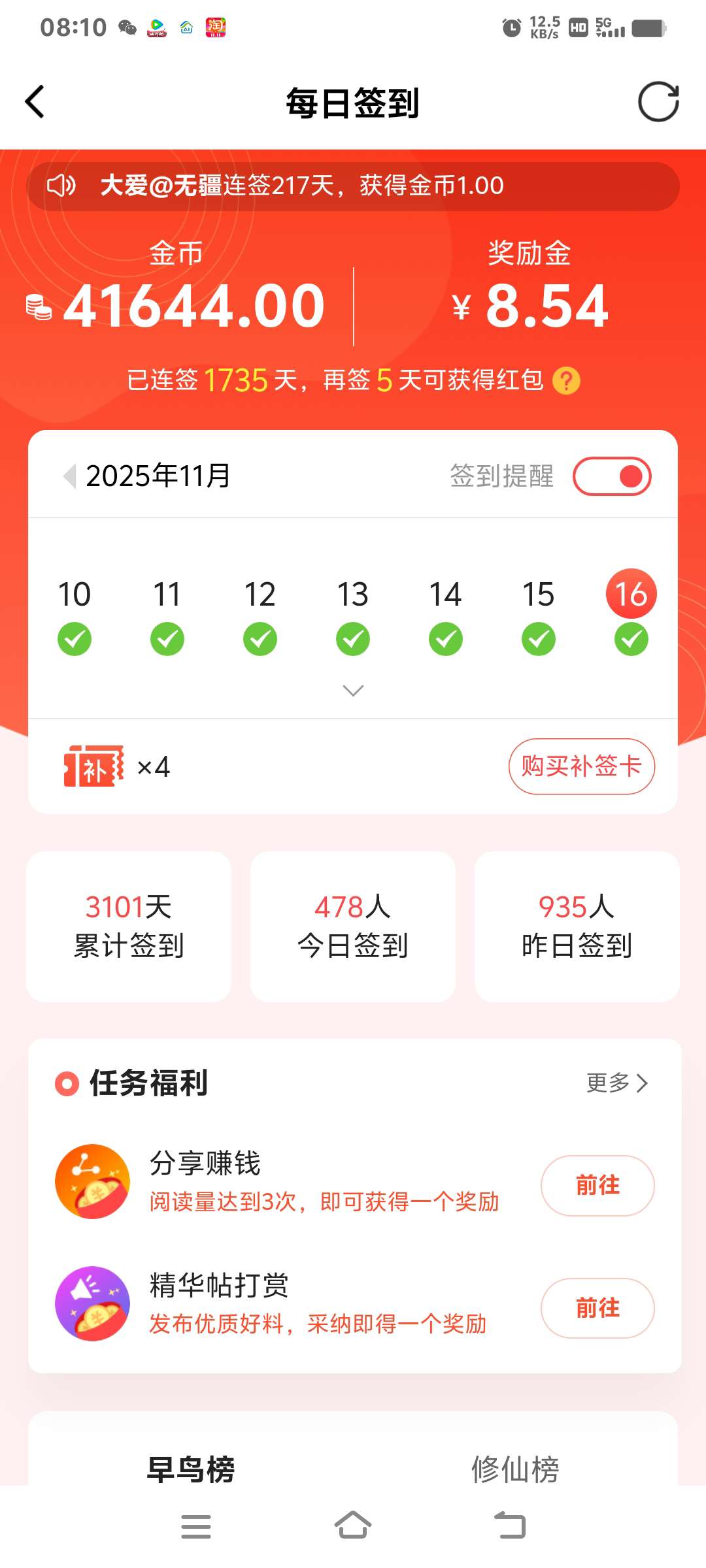Viewport: 706px width, 1568px height.
Task: Go back from the 每日签到 page
Action: coord(35,102)
